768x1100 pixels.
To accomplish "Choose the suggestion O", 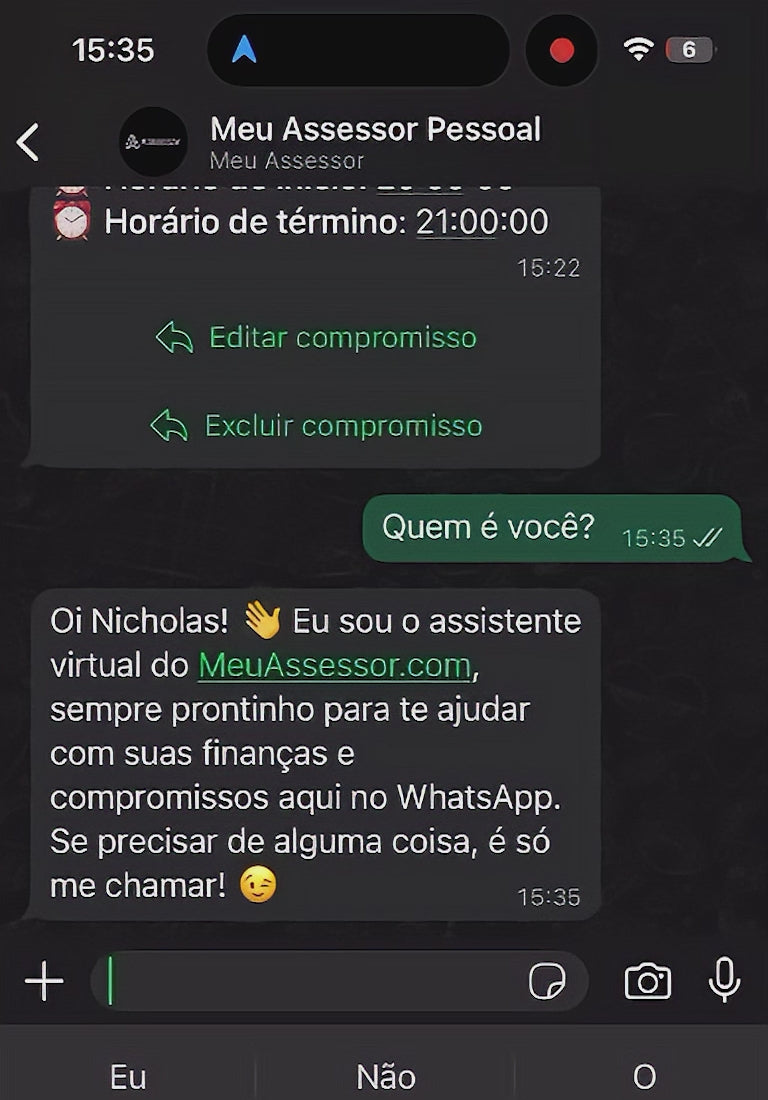I will pyautogui.click(x=644, y=1076).
